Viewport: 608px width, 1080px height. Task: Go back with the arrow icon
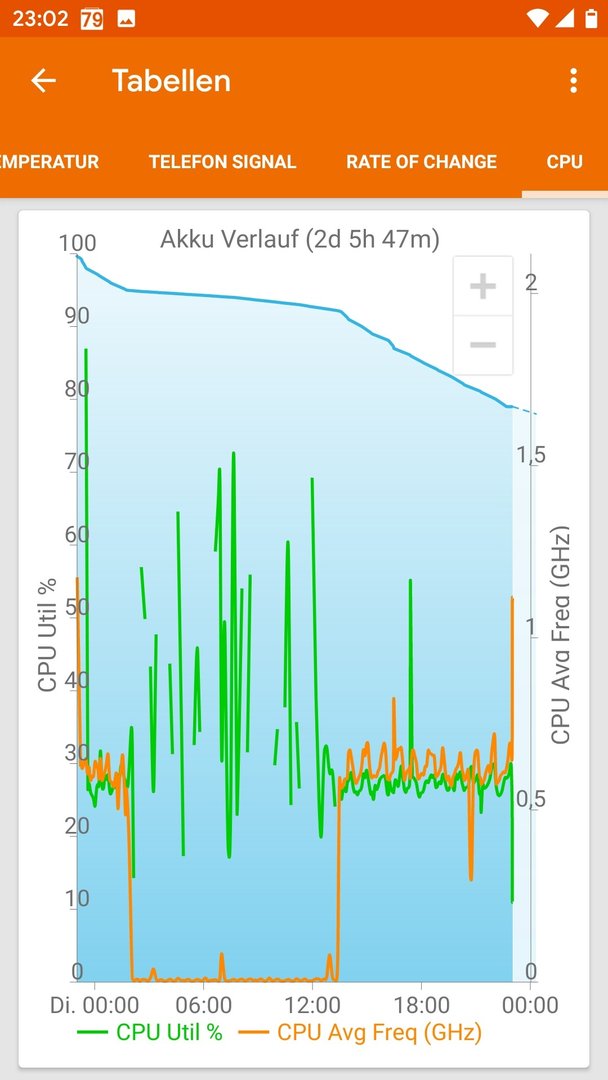[43, 81]
